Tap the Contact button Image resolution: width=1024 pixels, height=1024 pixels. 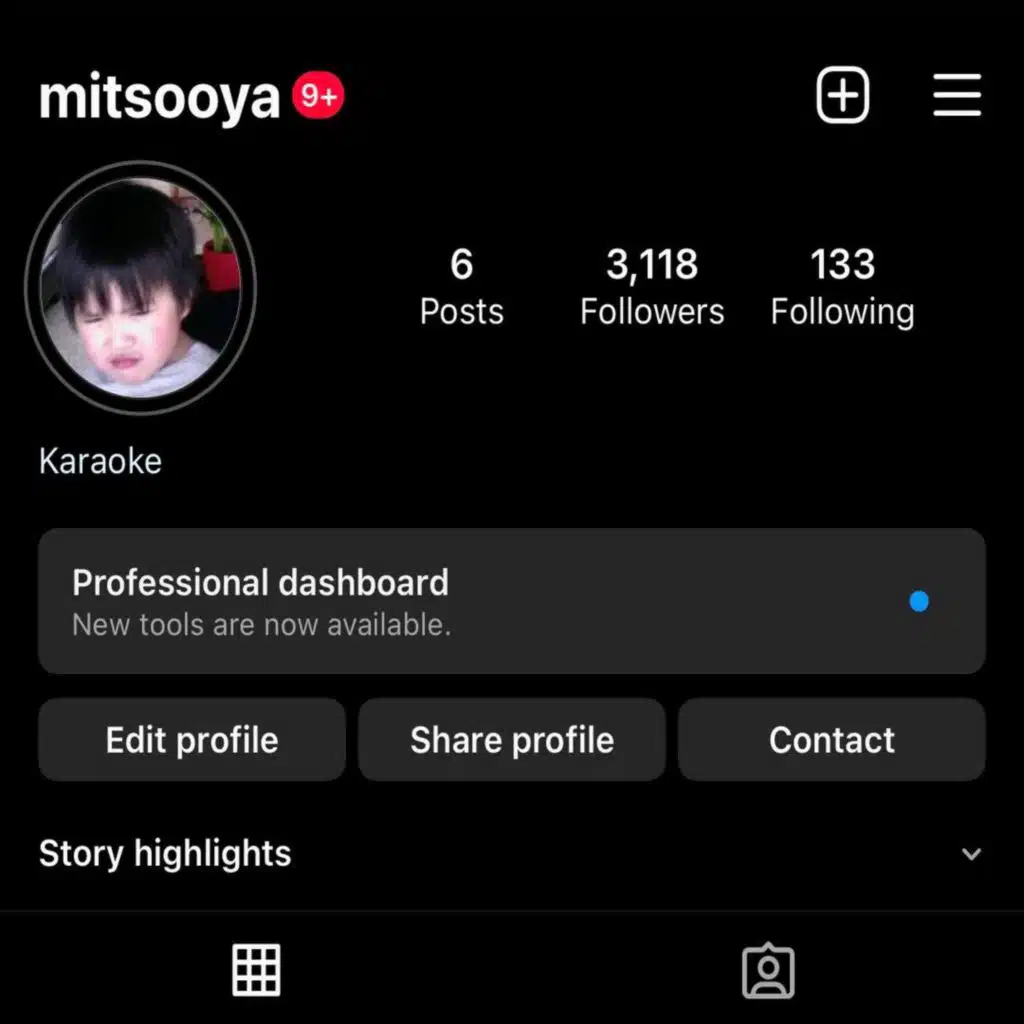coord(832,740)
